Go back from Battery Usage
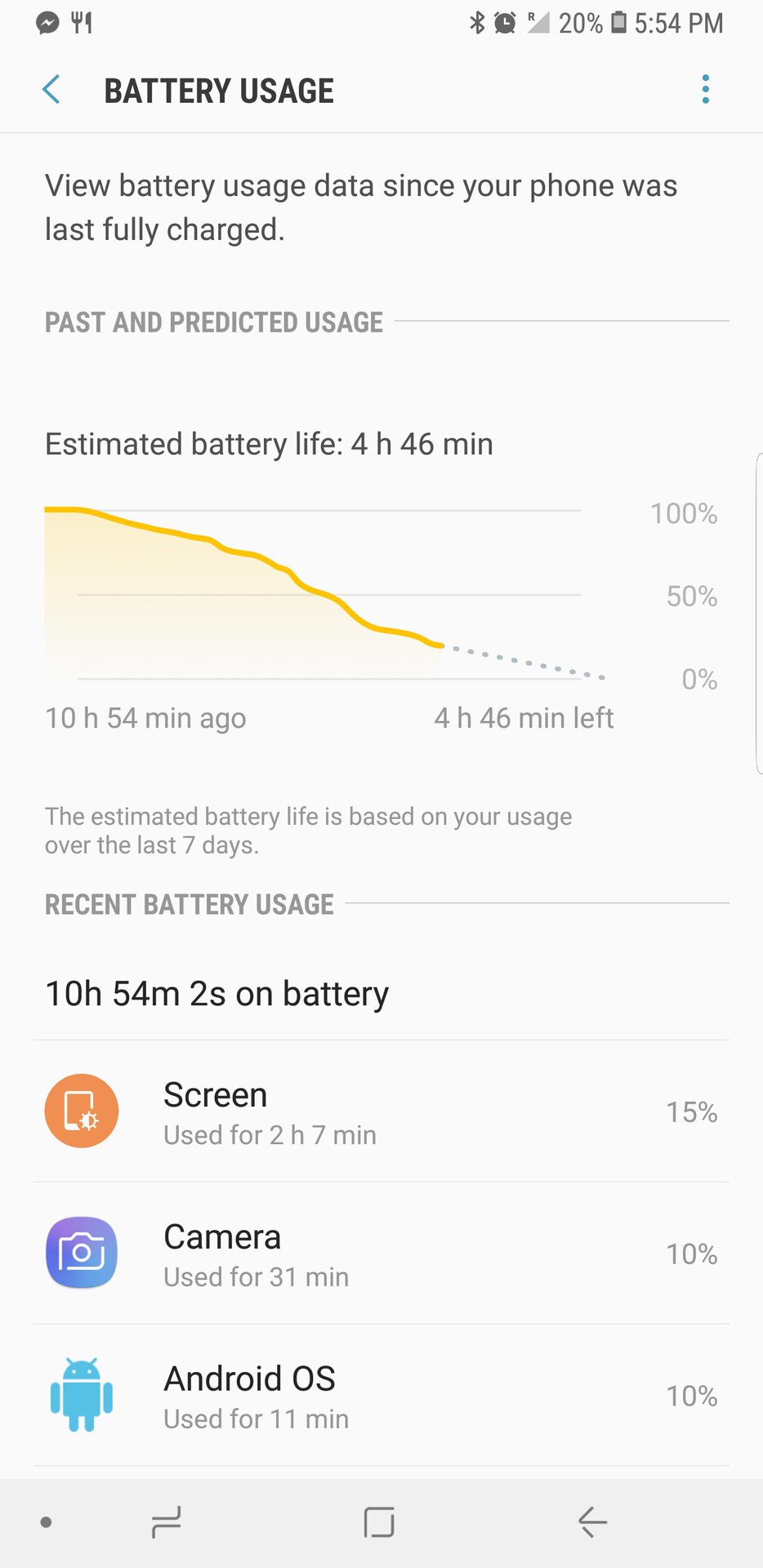The height and width of the screenshot is (1568, 763). click(51, 90)
